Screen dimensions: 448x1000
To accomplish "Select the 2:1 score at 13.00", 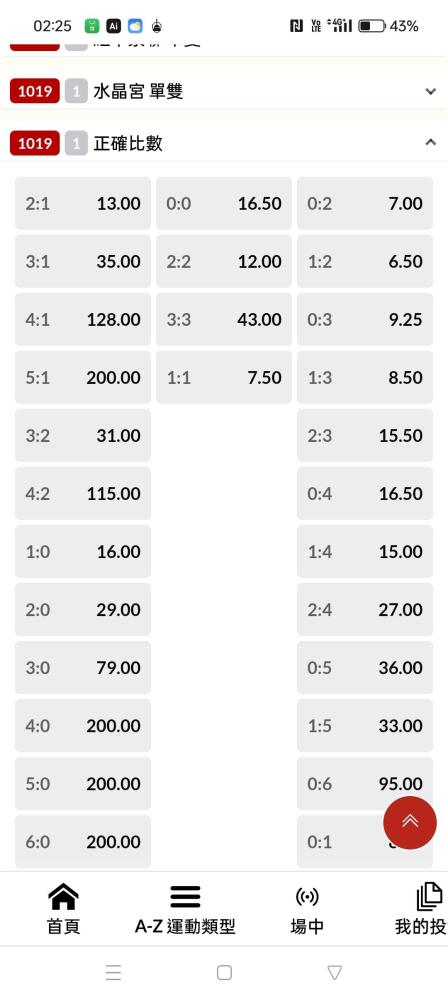I will point(83,203).
